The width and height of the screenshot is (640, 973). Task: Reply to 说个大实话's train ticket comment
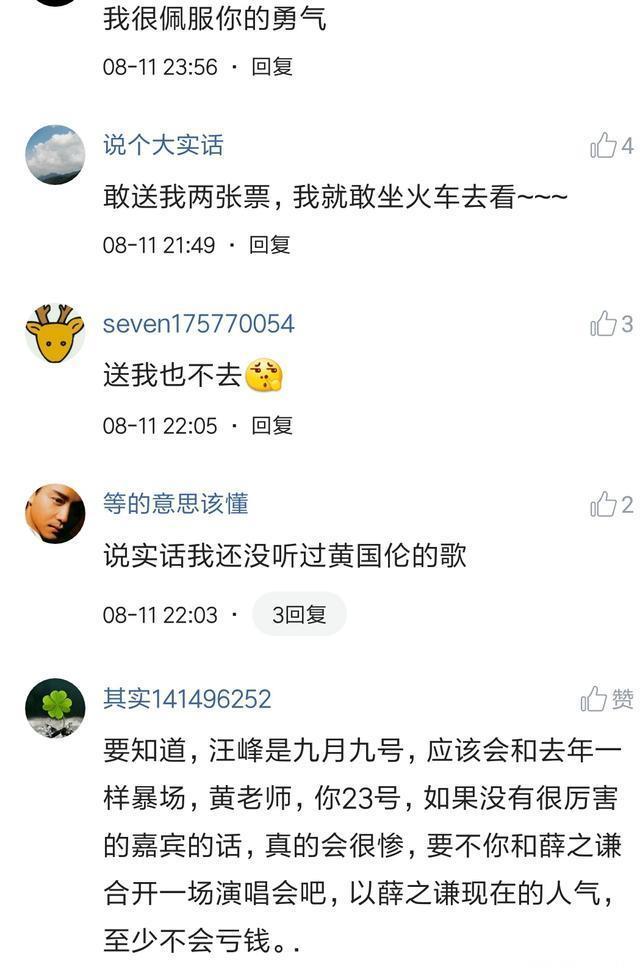[269, 245]
